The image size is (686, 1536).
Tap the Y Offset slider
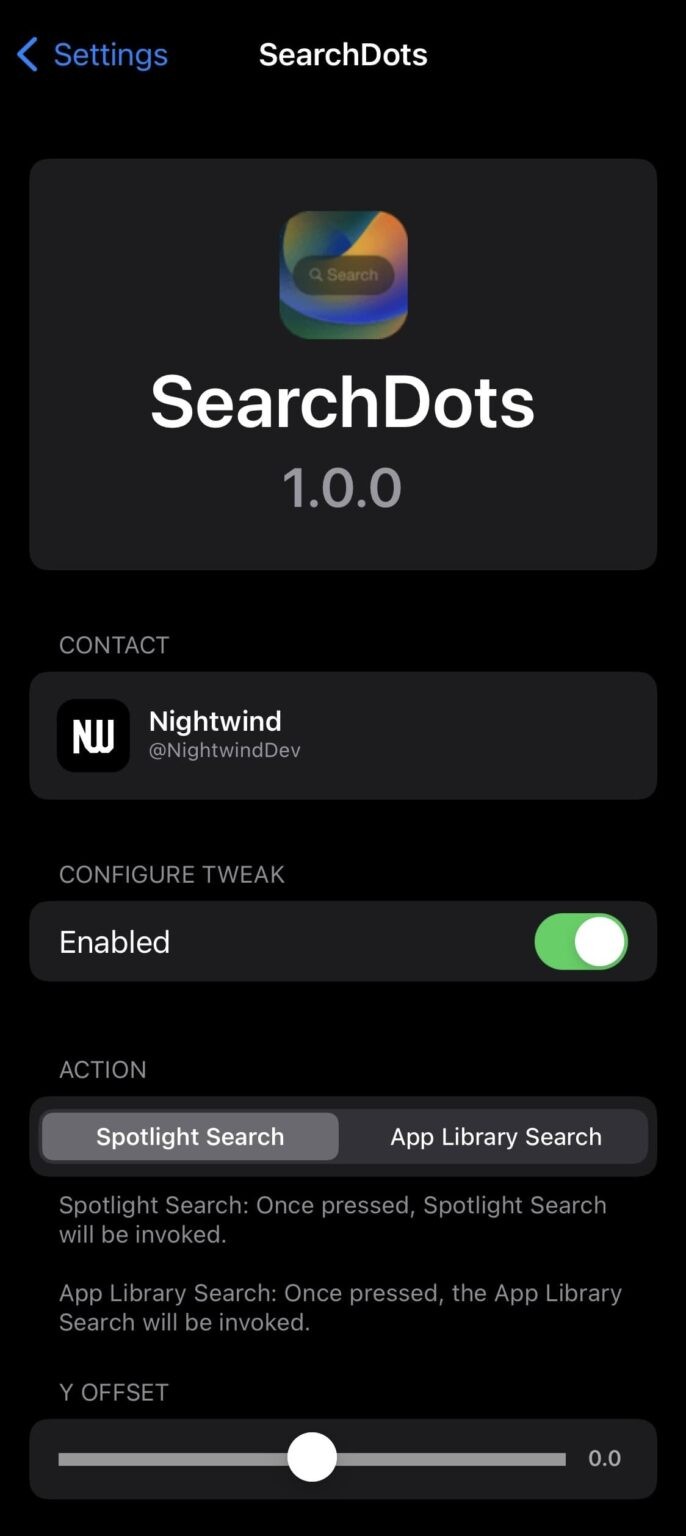coord(312,1458)
